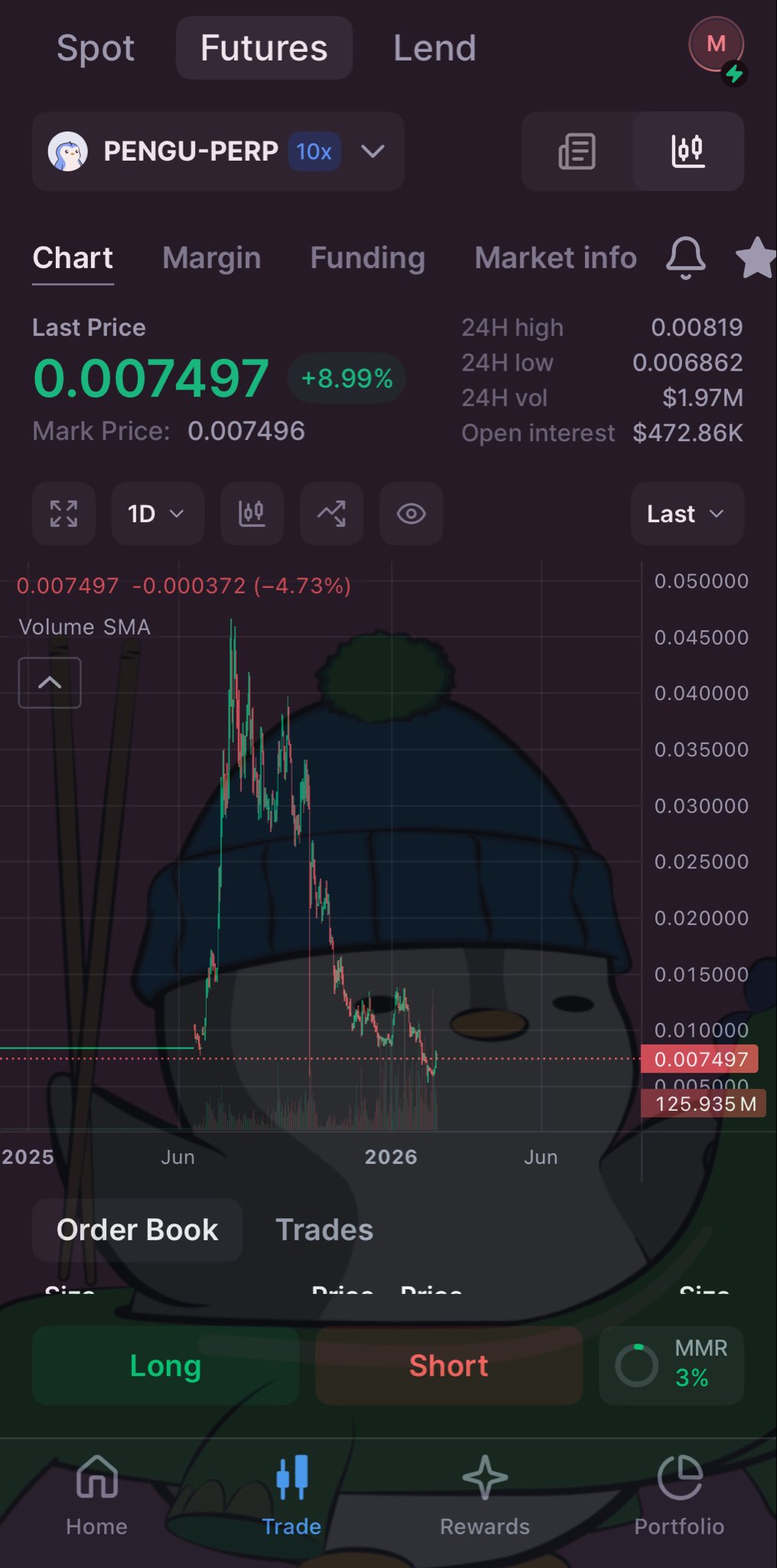Open the Market info tab
777x1568 pixels.
coord(555,258)
